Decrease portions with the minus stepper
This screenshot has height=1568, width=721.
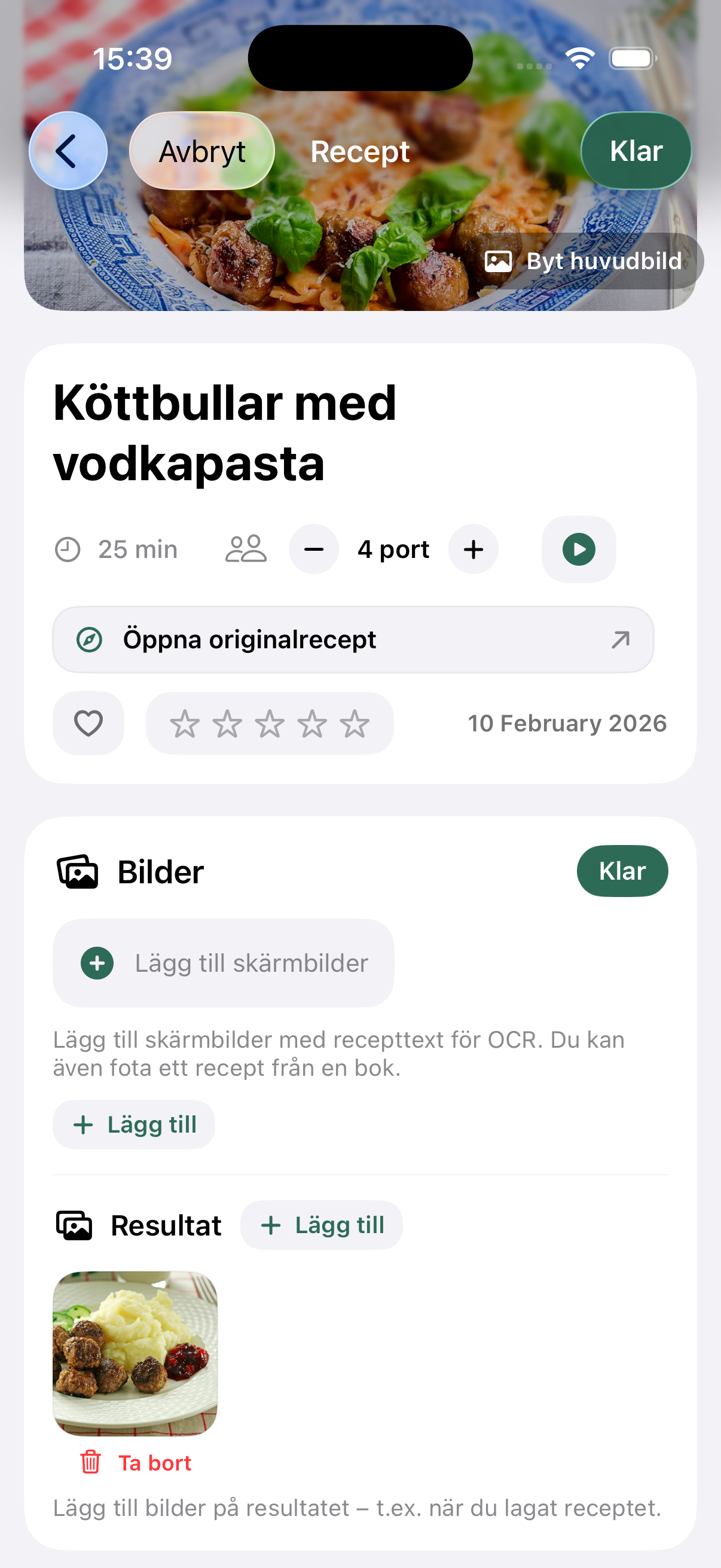pos(313,548)
